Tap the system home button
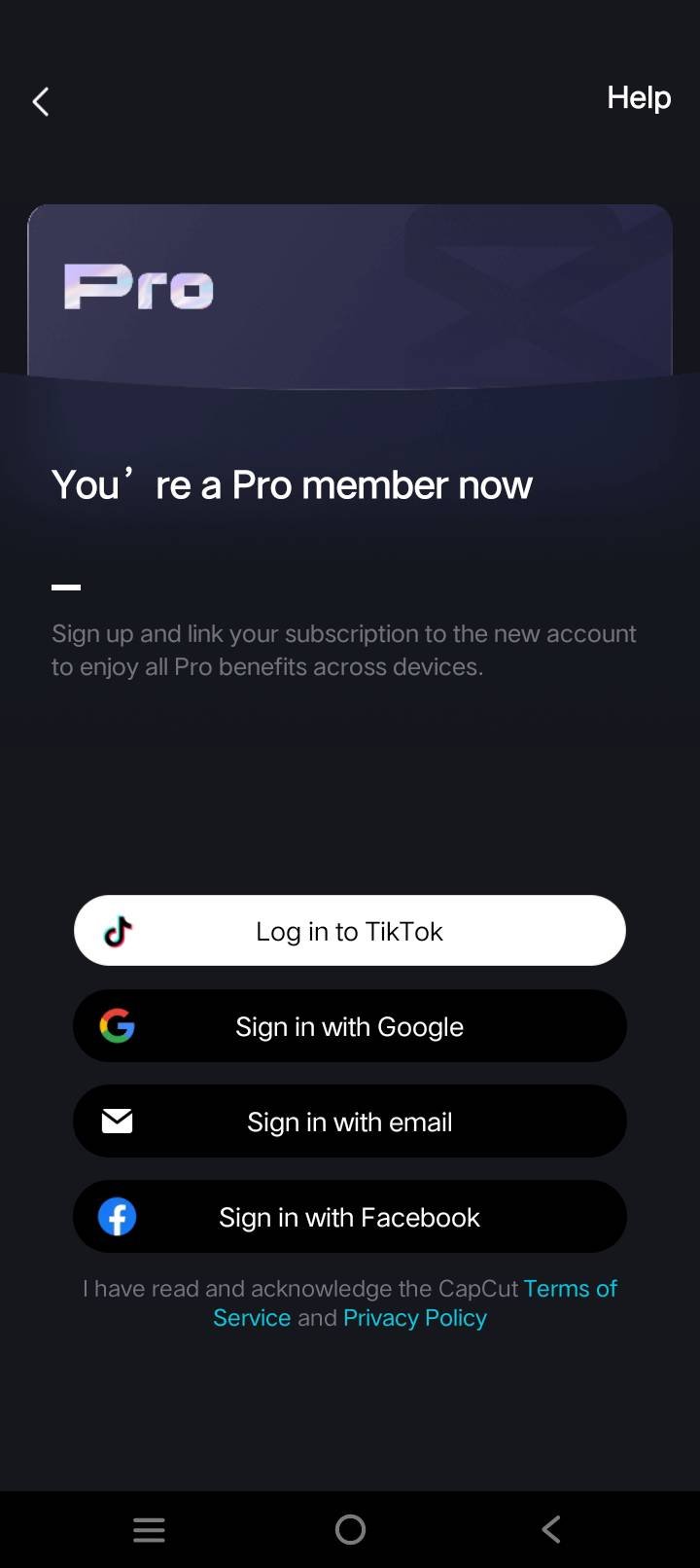Viewport: 700px width, 1568px height. [350, 1529]
